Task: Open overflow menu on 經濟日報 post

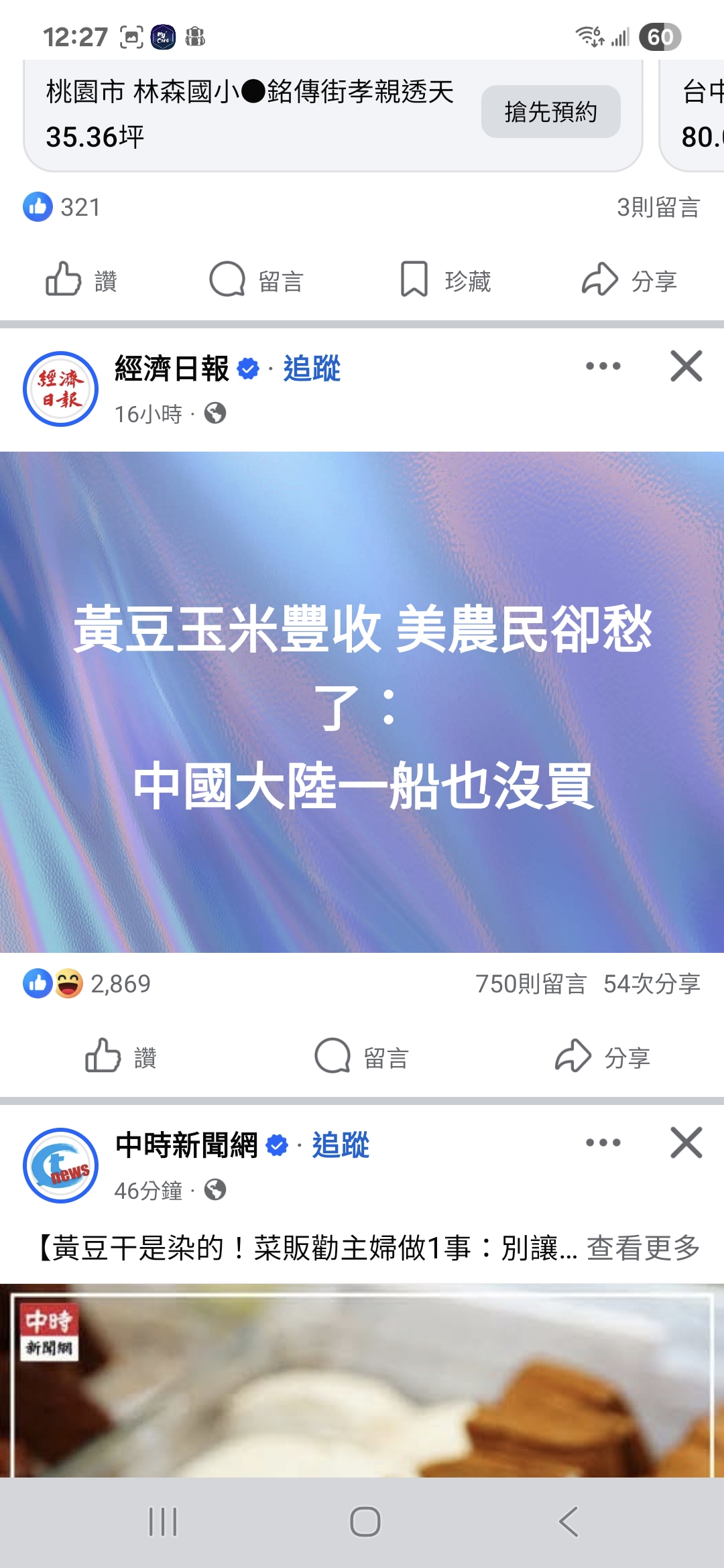Action: (x=603, y=366)
